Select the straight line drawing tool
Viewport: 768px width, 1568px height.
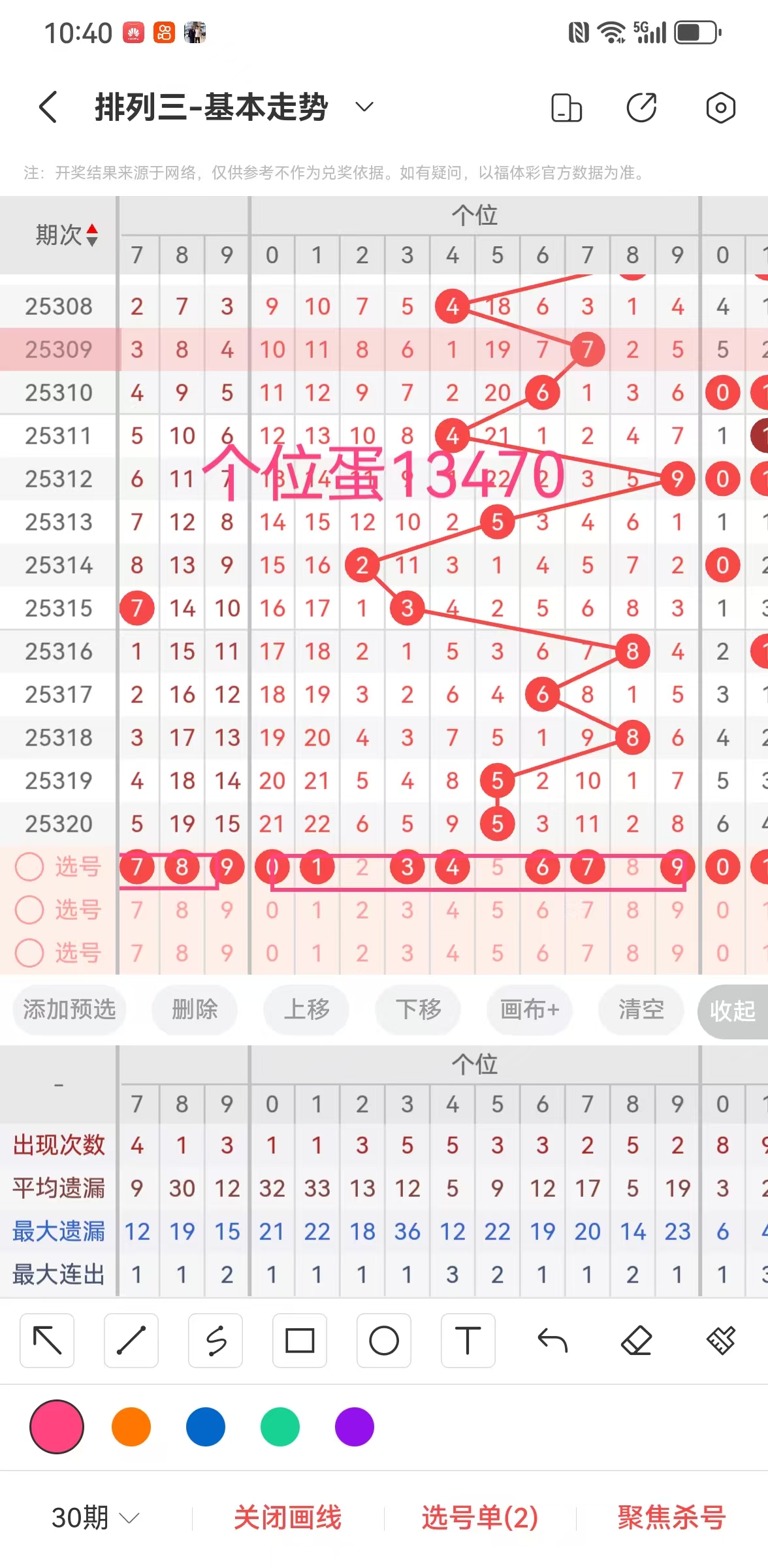(131, 1341)
